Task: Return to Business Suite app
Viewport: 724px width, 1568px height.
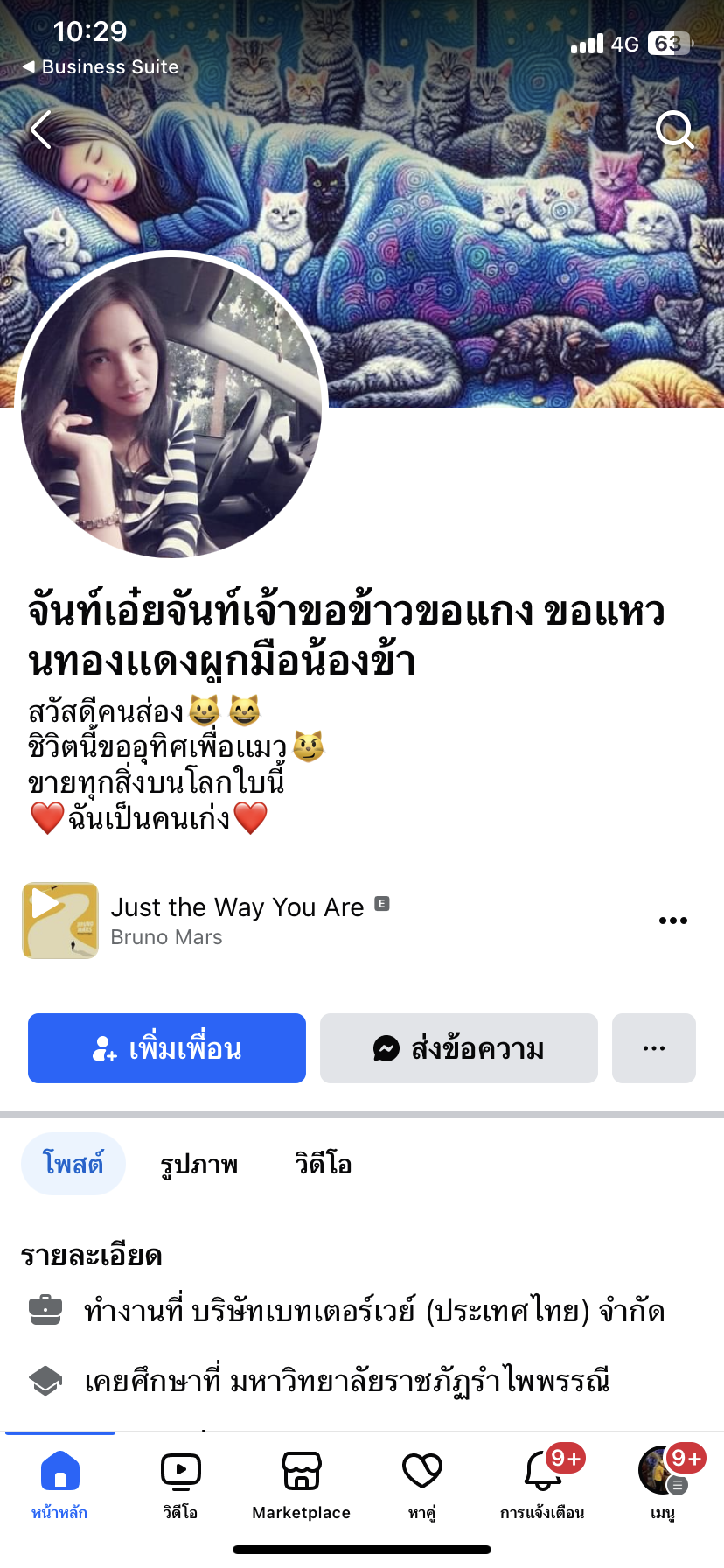Action: [x=101, y=67]
